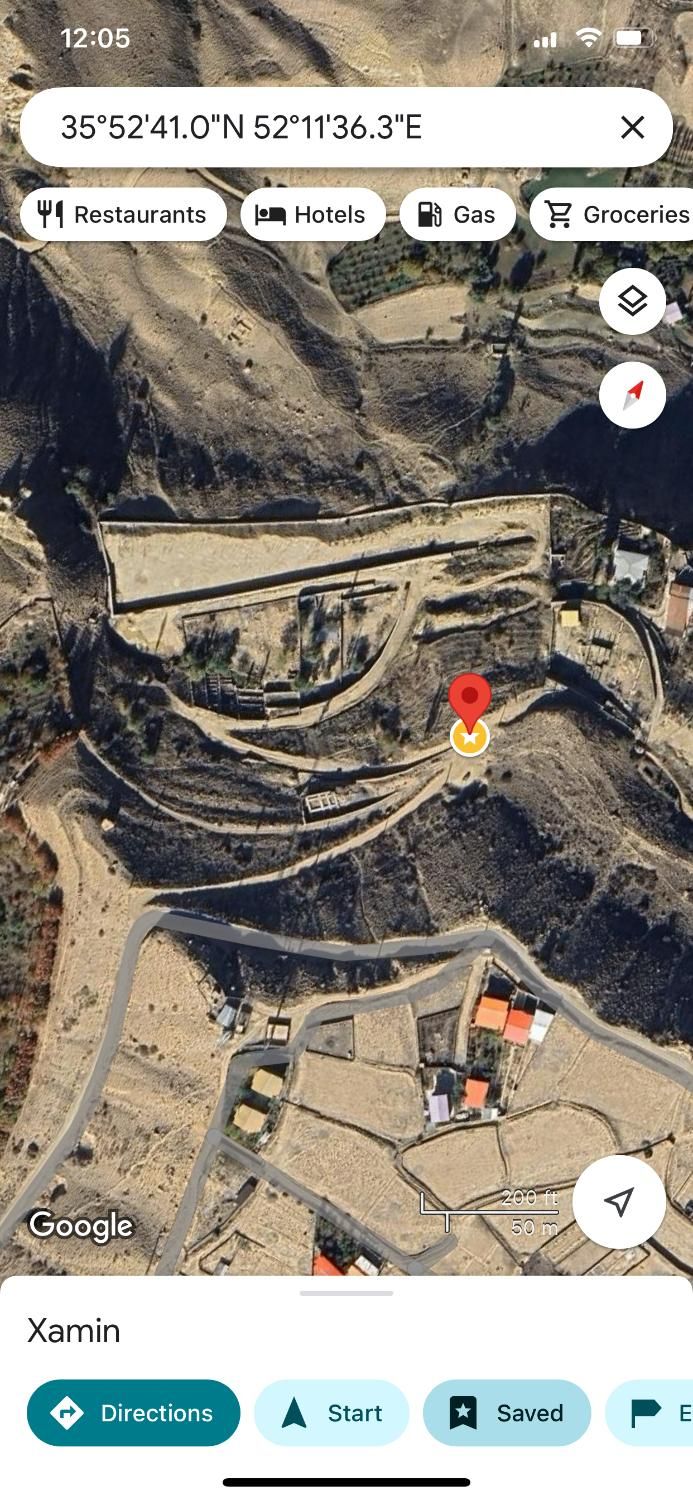The image size is (693, 1500).
Task: Expand the Xamin place sheet handle
Action: [x=346, y=1293]
